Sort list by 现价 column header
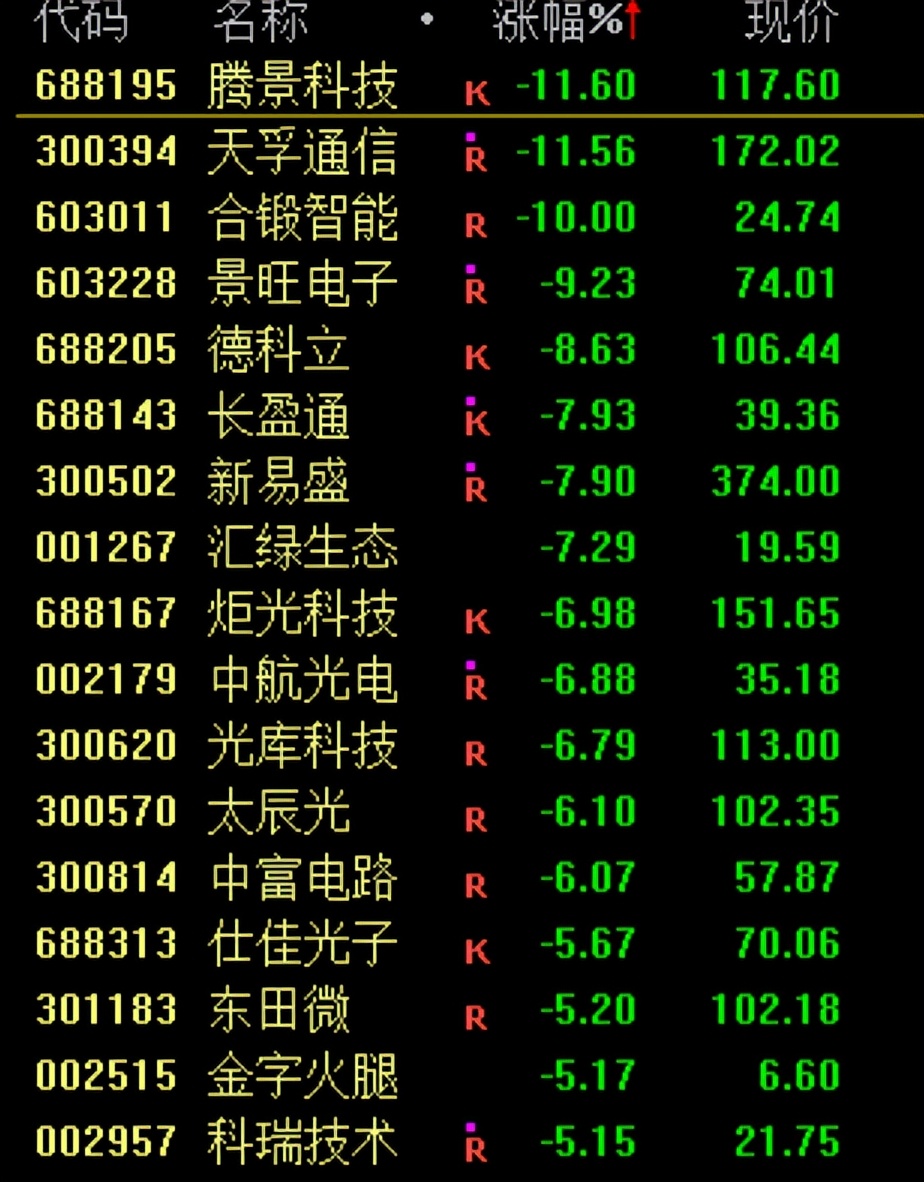The image size is (924, 1182). pyautogui.click(x=790, y=22)
